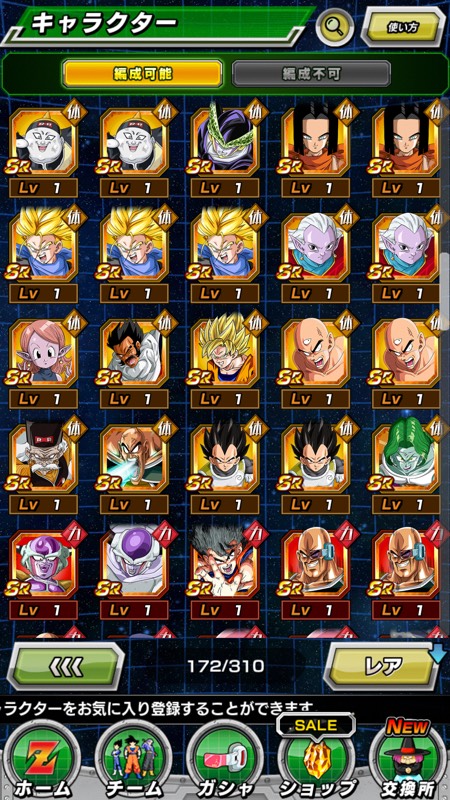Select the Super Saiyan Goku orange gi card
The image size is (450, 800).
click(225, 360)
